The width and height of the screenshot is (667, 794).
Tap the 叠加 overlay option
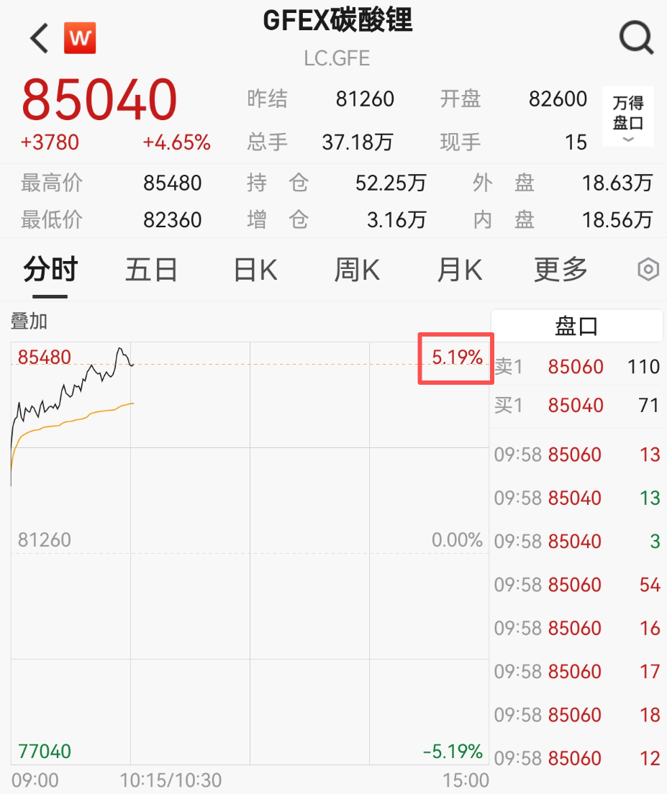[29, 321]
